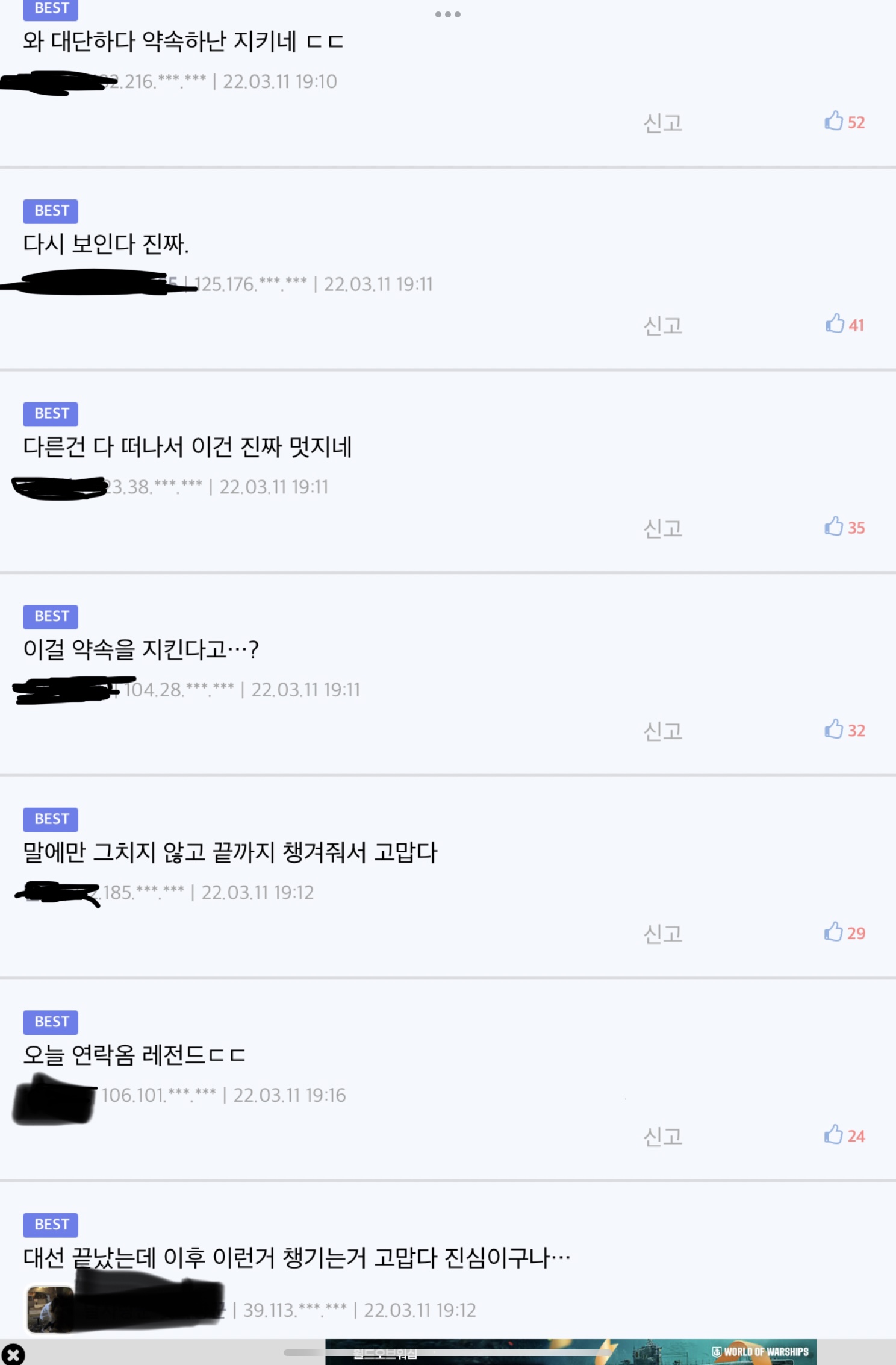Report the comment '말에만 그치지 않고 끝까지 챙겨줘서 고맙다'
The image size is (896, 1365).
pos(662,934)
